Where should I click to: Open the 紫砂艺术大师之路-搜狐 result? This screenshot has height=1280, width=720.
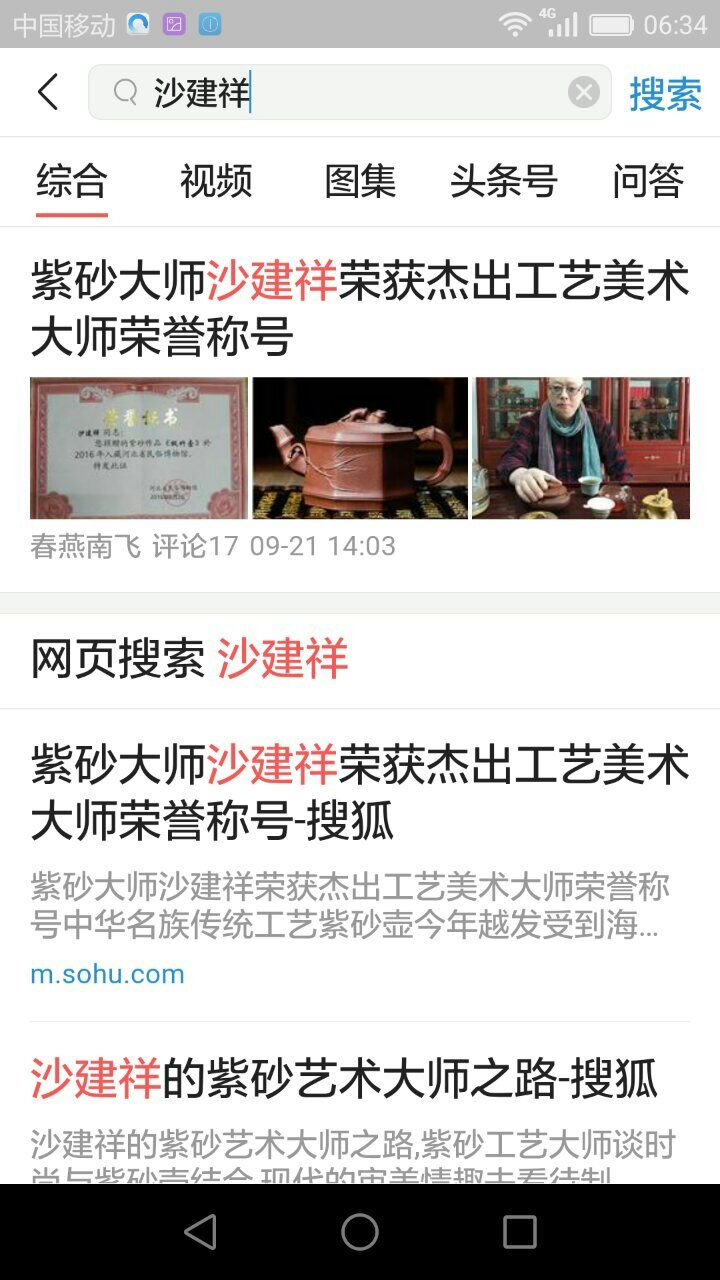click(x=345, y=1079)
